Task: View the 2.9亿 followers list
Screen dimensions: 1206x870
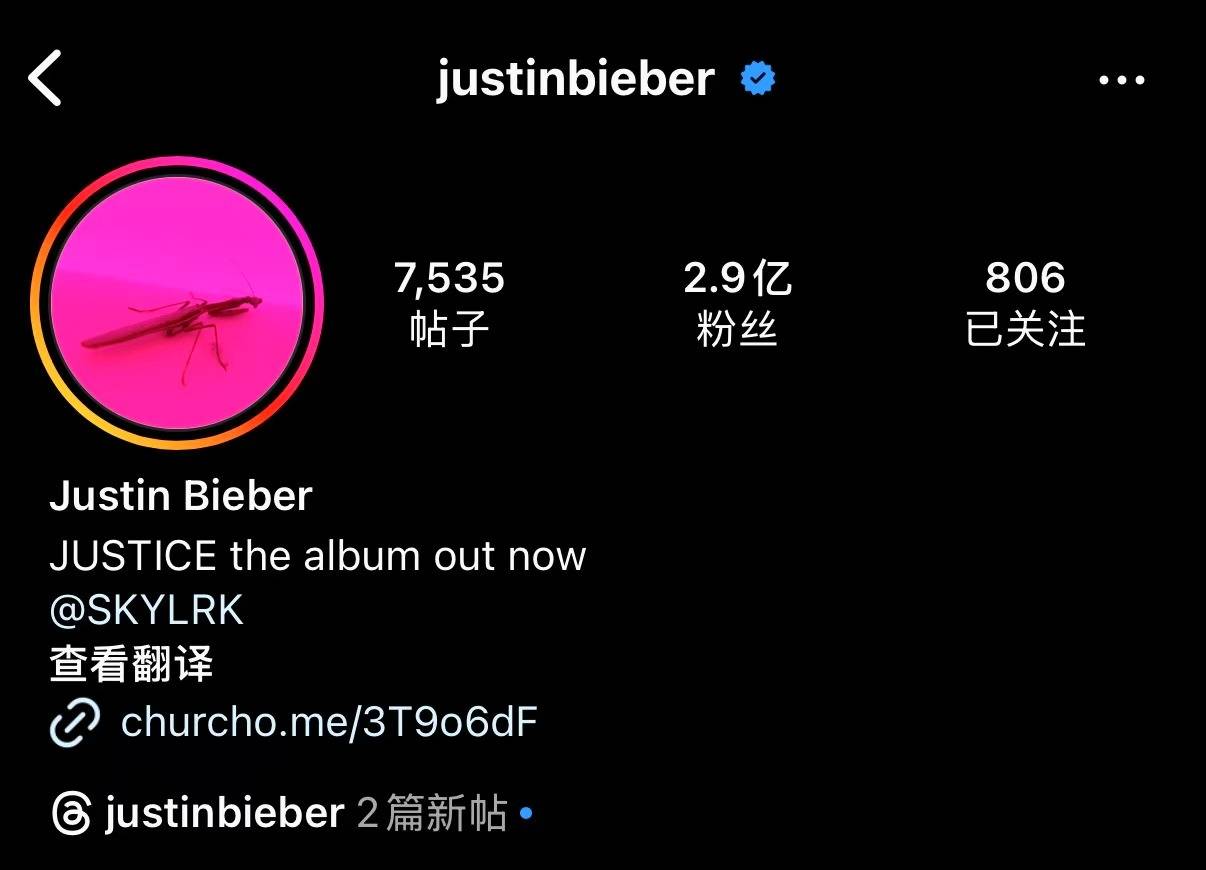Action: click(737, 302)
